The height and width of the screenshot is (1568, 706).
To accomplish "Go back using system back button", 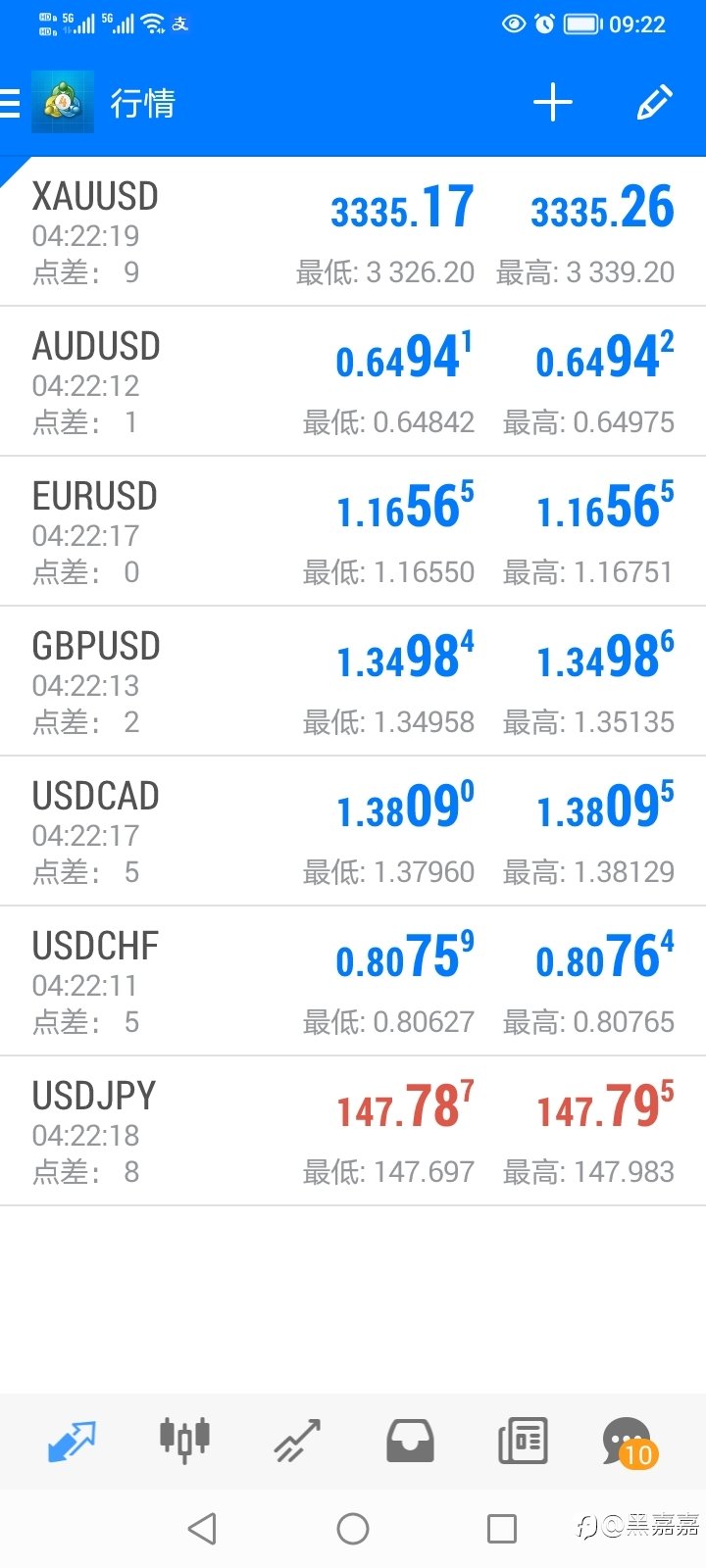I will point(202,1528).
